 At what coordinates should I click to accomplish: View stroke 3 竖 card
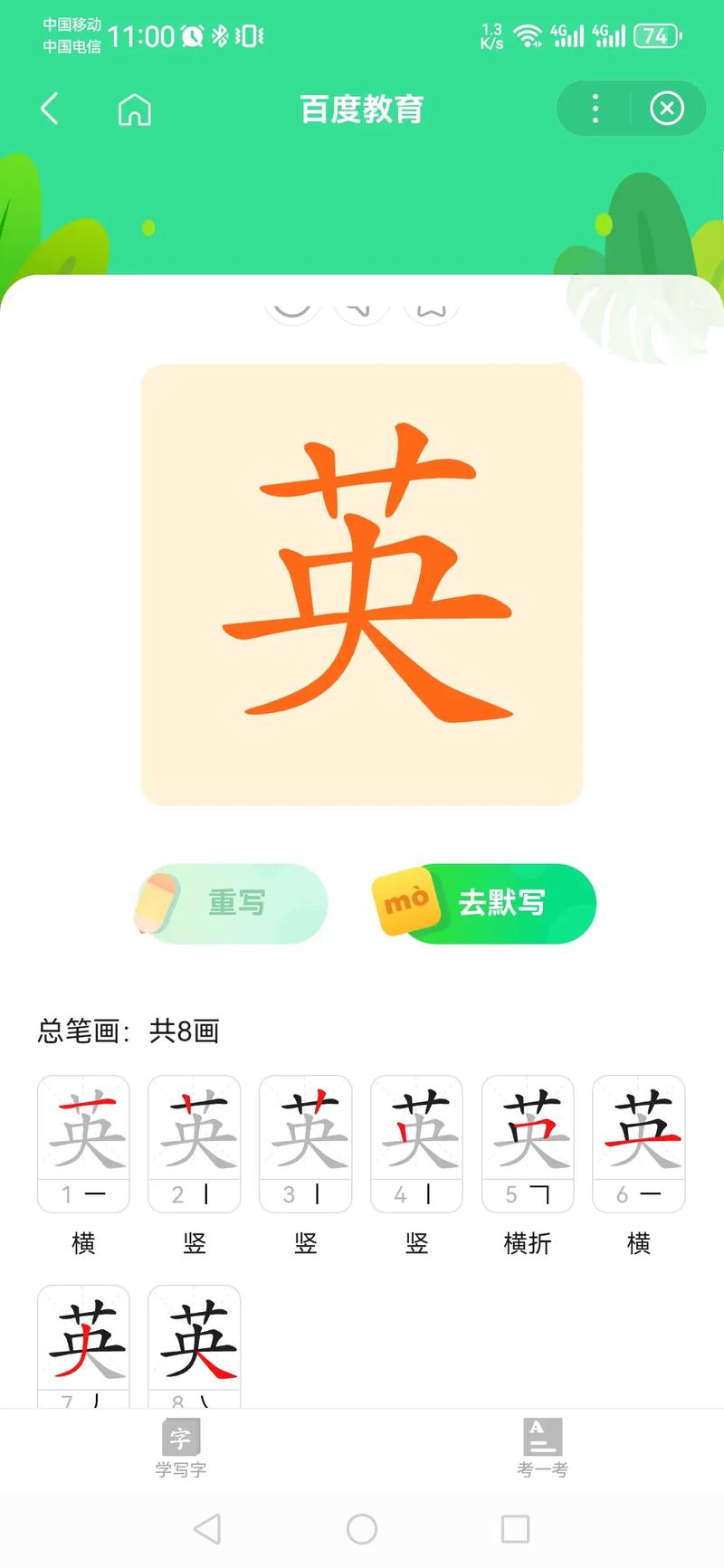306,1144
